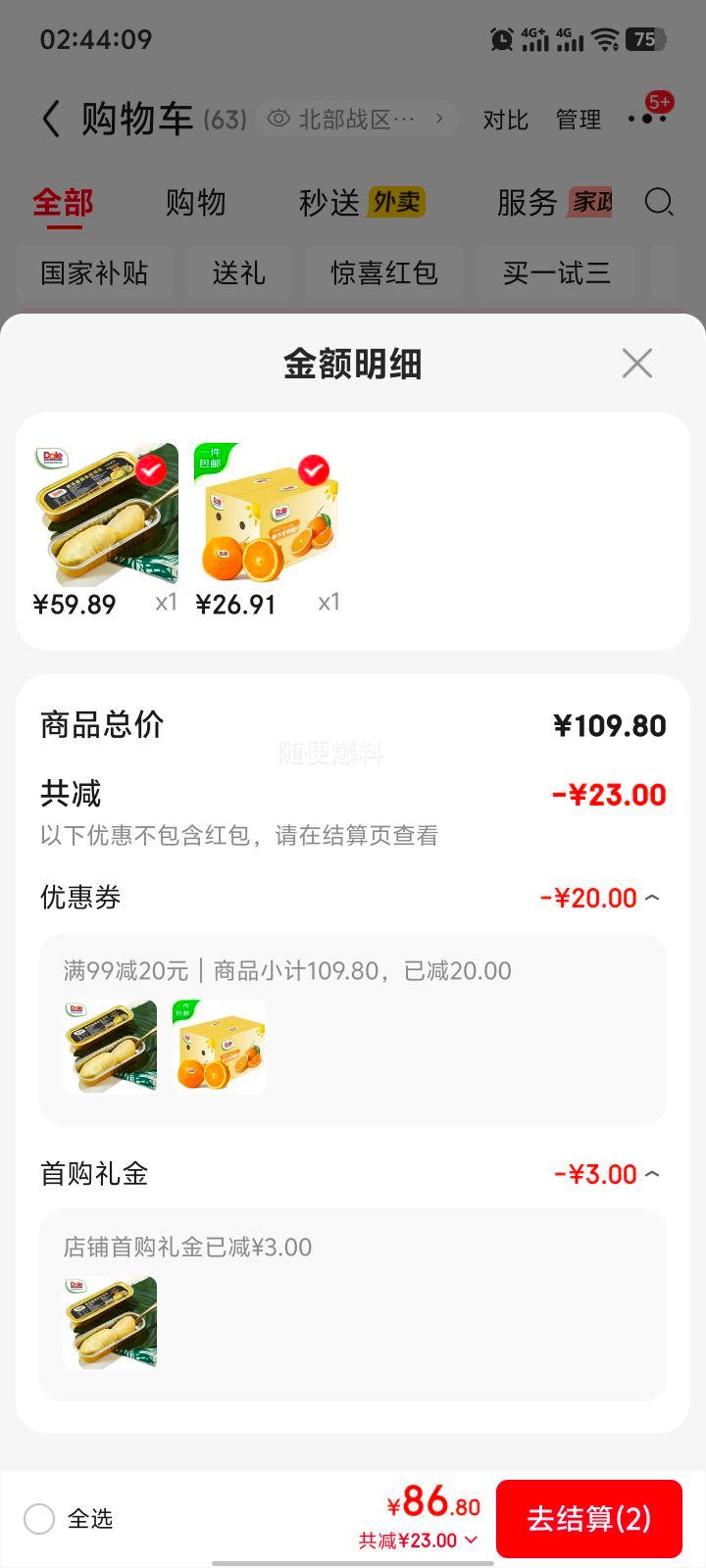Tap the back arrow beside 购物车

(49, 116)
